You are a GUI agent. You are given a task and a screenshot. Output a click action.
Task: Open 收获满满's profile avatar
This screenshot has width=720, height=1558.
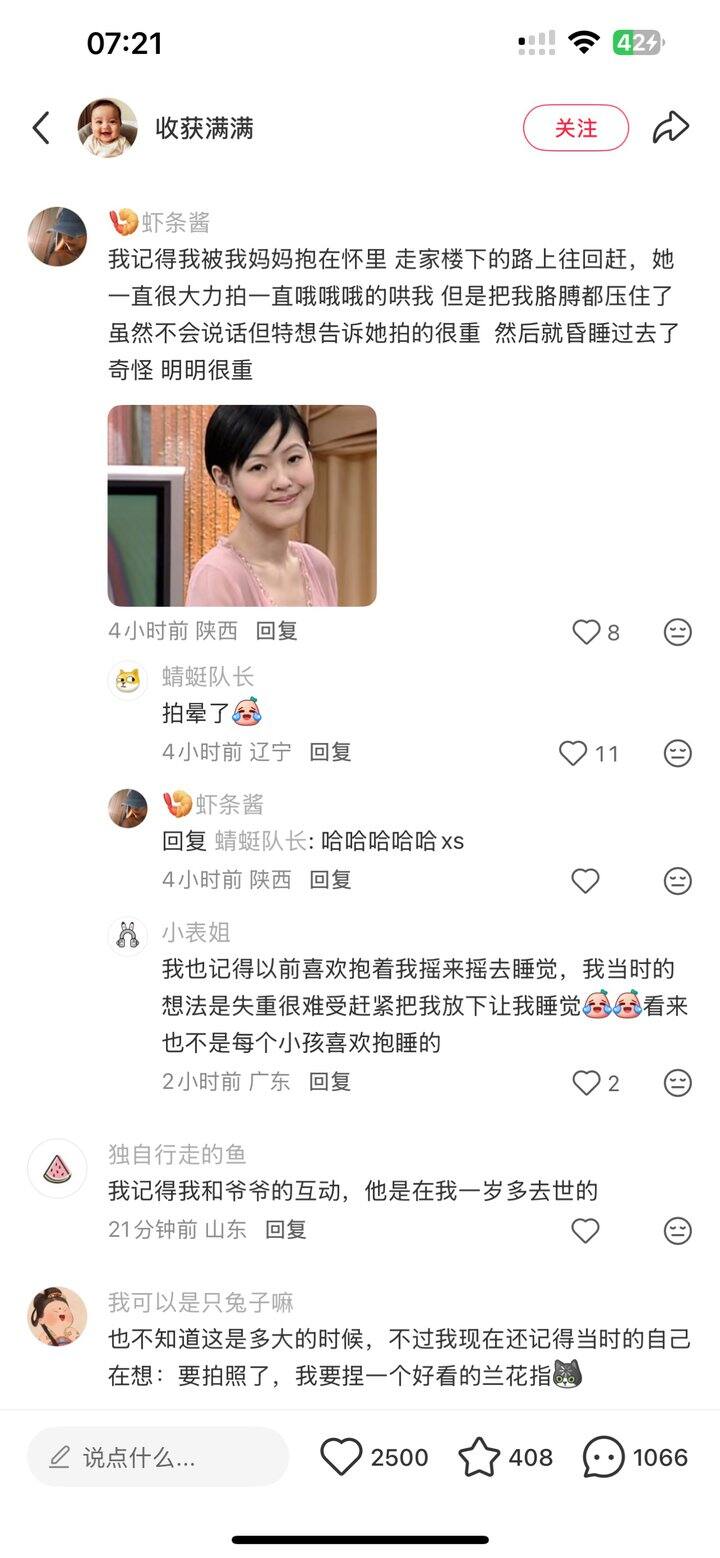(x=108, y=128)
